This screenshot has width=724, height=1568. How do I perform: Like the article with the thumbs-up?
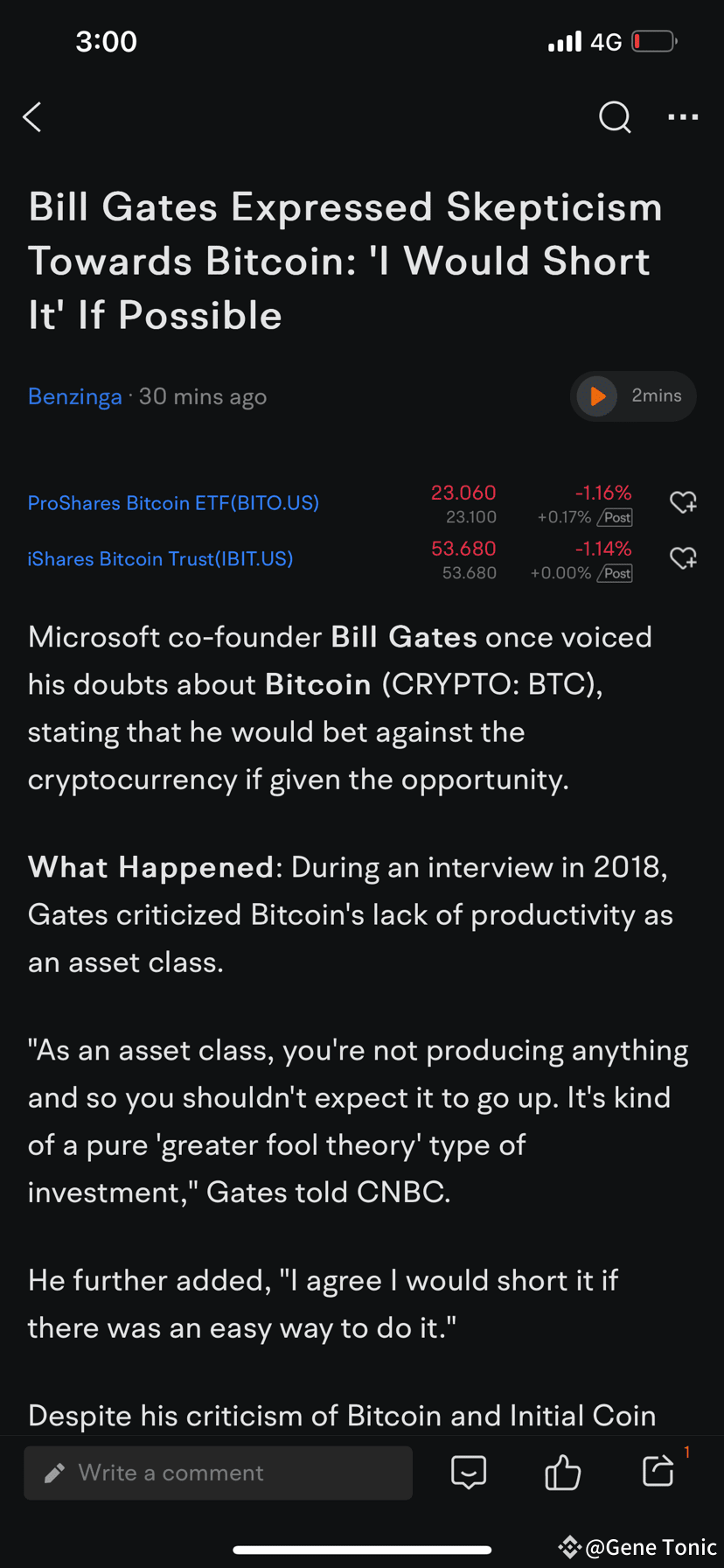pos(562,1472)
